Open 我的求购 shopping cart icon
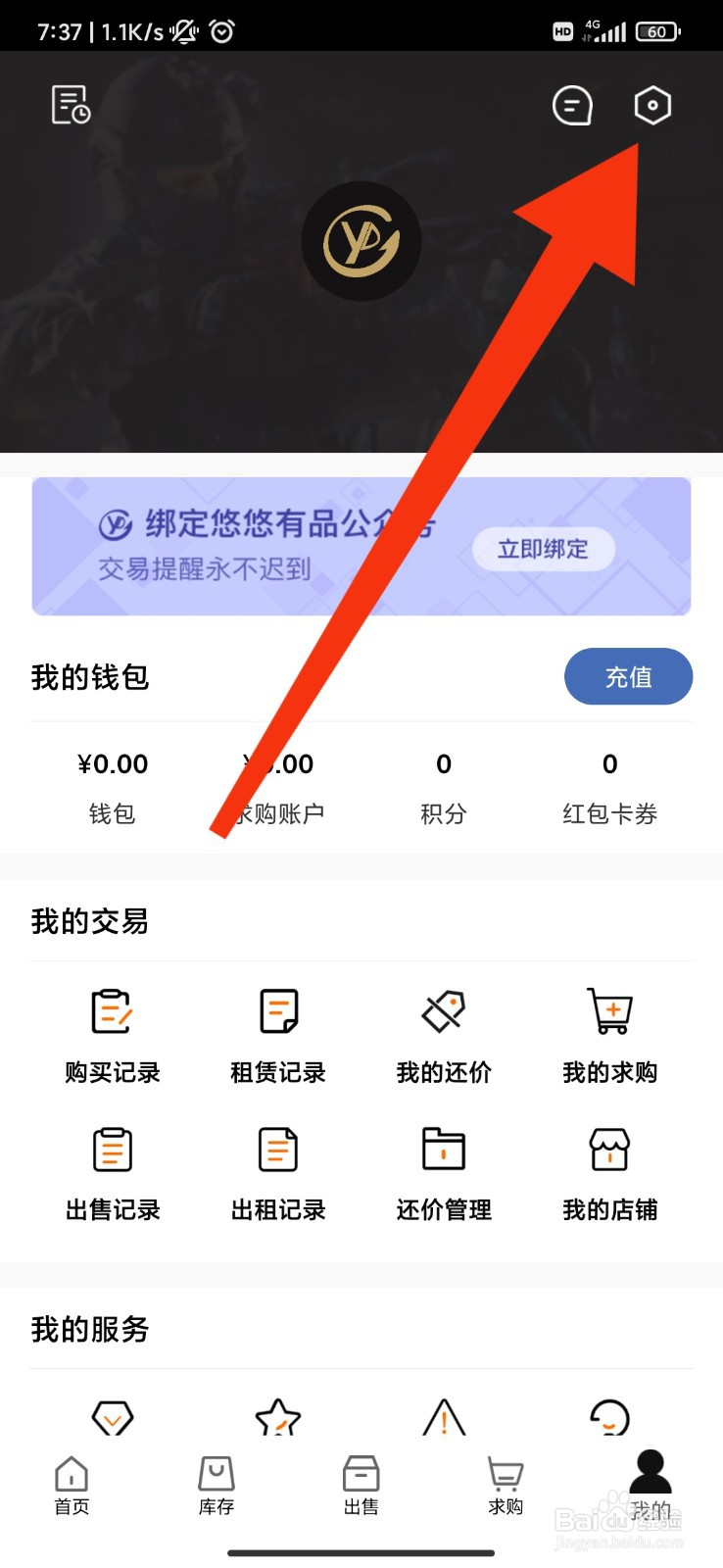723x1568 pixels. click(x=608, y=1011)
